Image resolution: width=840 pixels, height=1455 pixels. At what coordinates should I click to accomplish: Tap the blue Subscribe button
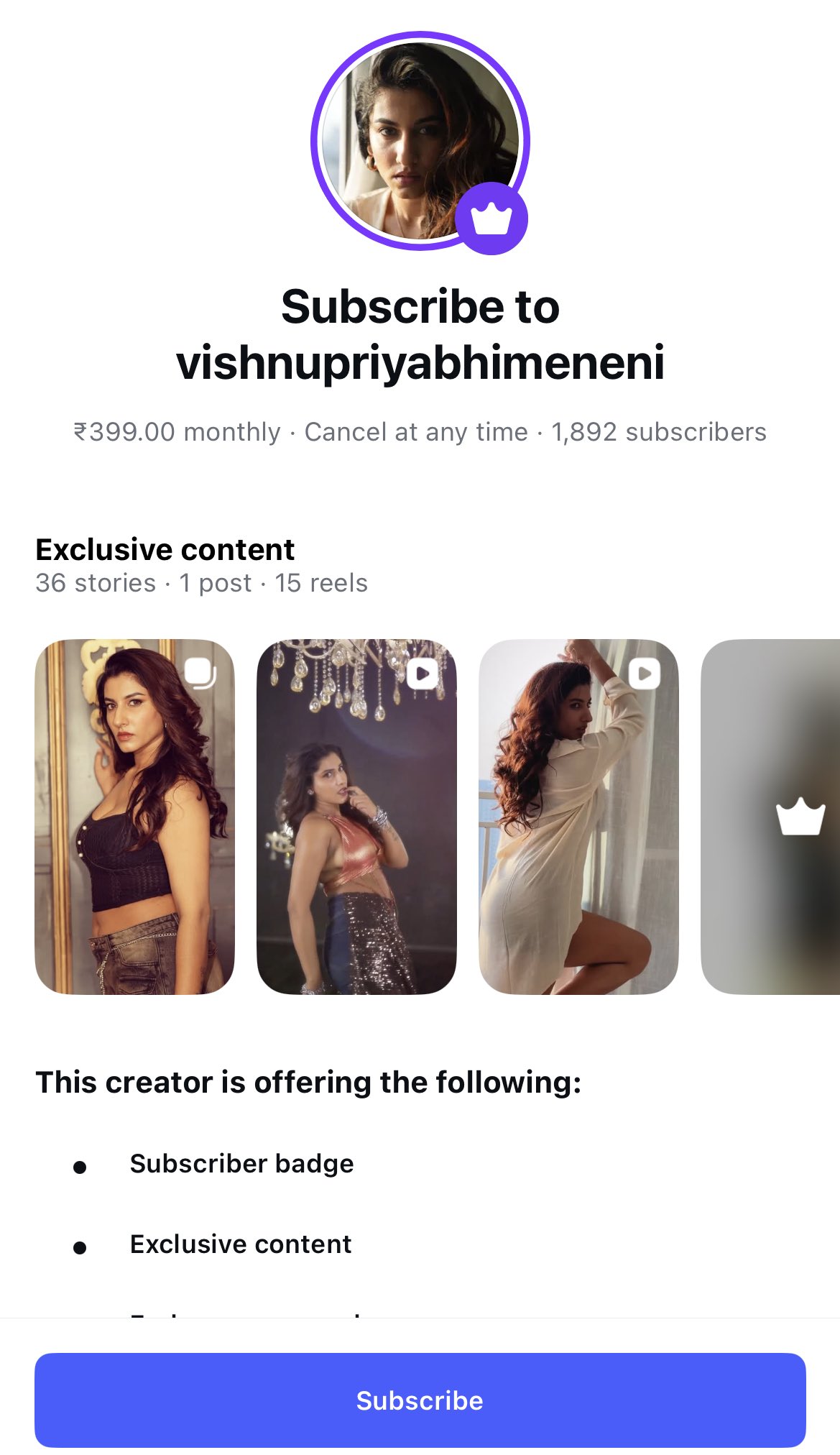(420, 1400)
